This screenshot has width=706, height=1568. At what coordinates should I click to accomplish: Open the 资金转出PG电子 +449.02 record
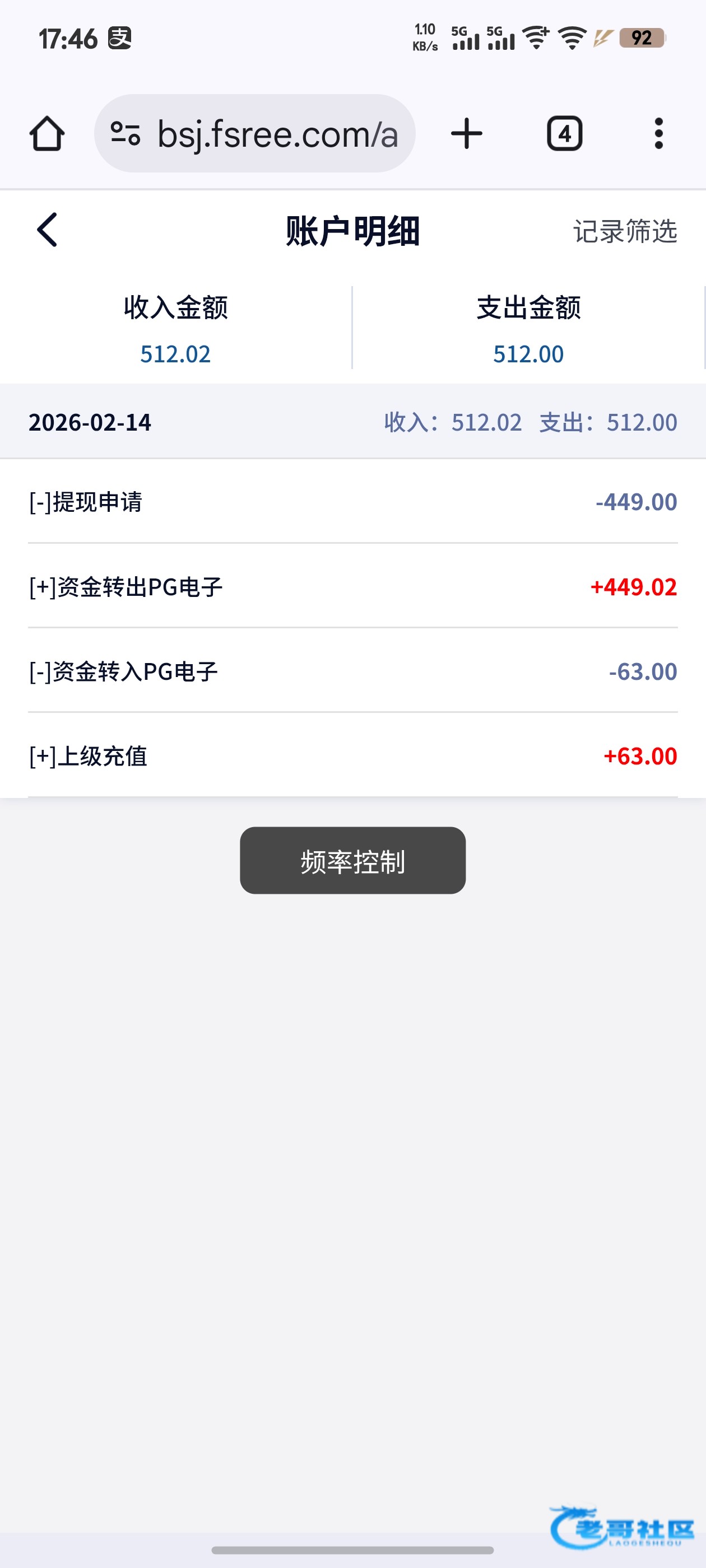click(x=352, y=587)
